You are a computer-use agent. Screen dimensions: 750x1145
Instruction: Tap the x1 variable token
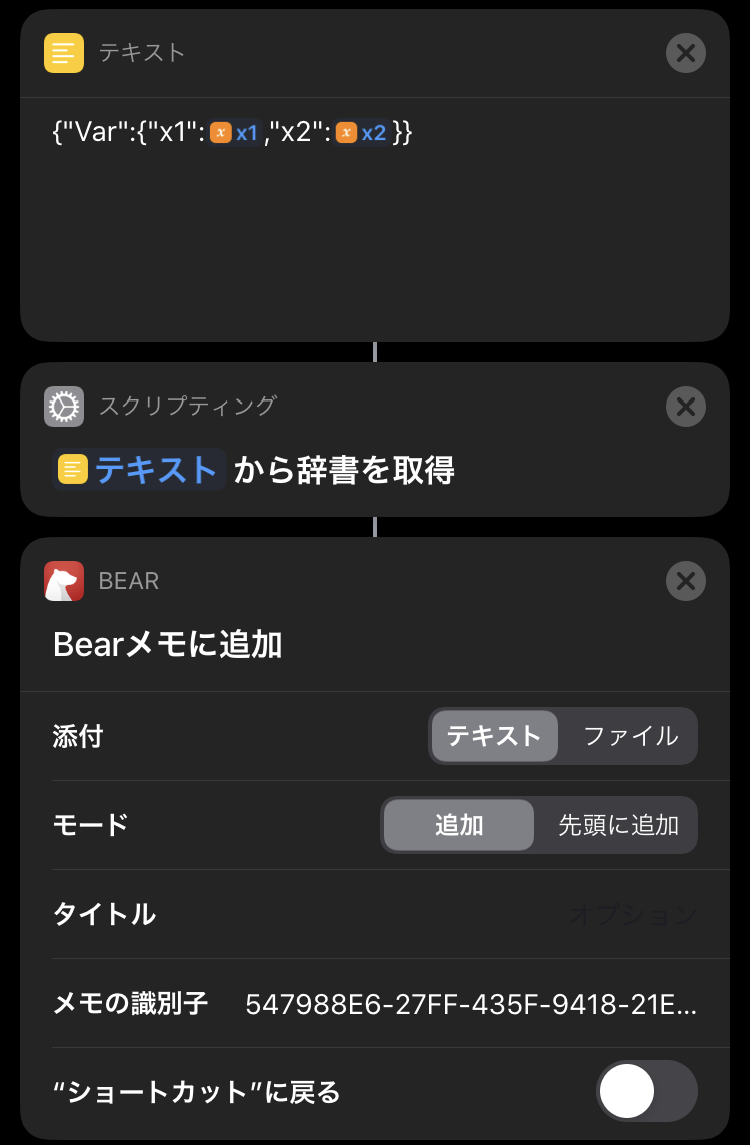coord(236,133)
